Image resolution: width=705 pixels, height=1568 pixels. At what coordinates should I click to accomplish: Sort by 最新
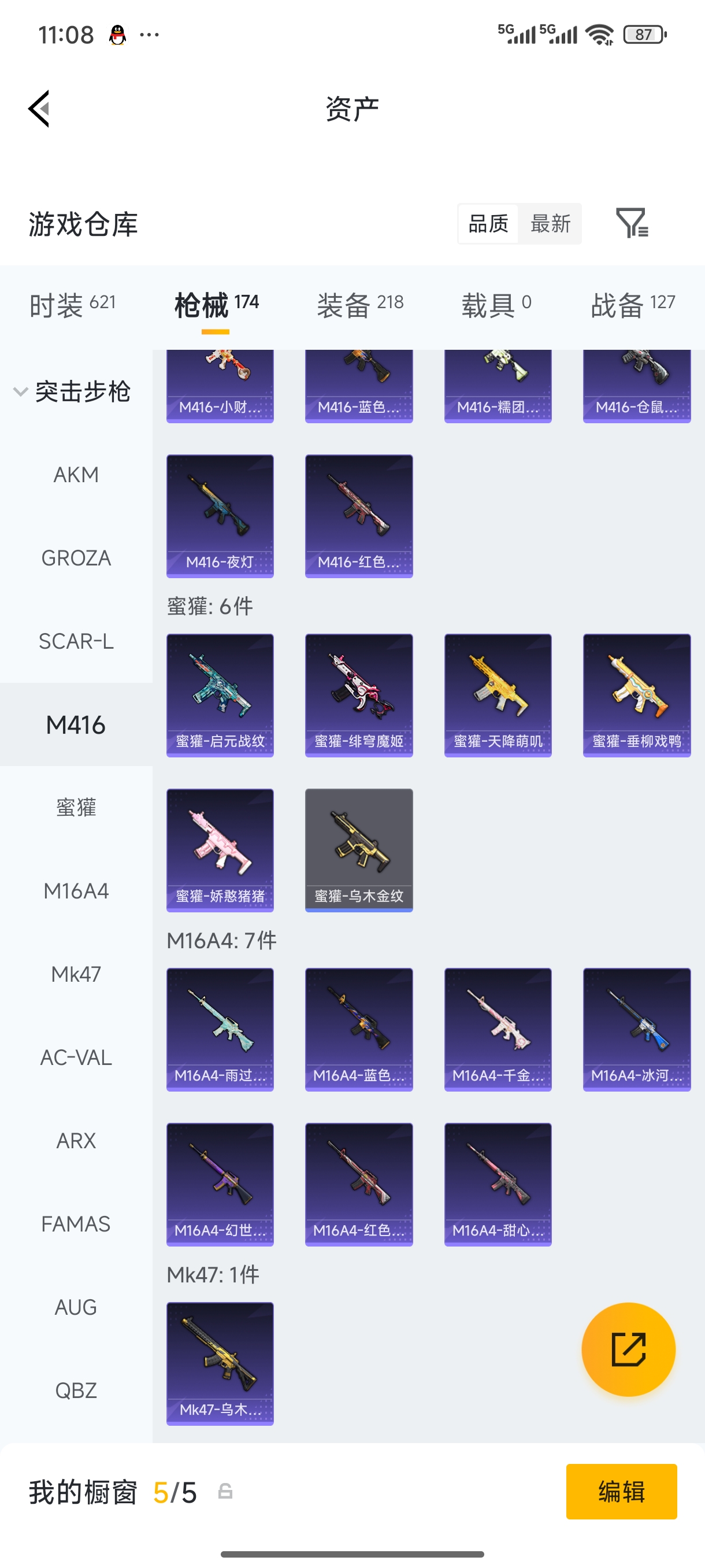(550, 223)
